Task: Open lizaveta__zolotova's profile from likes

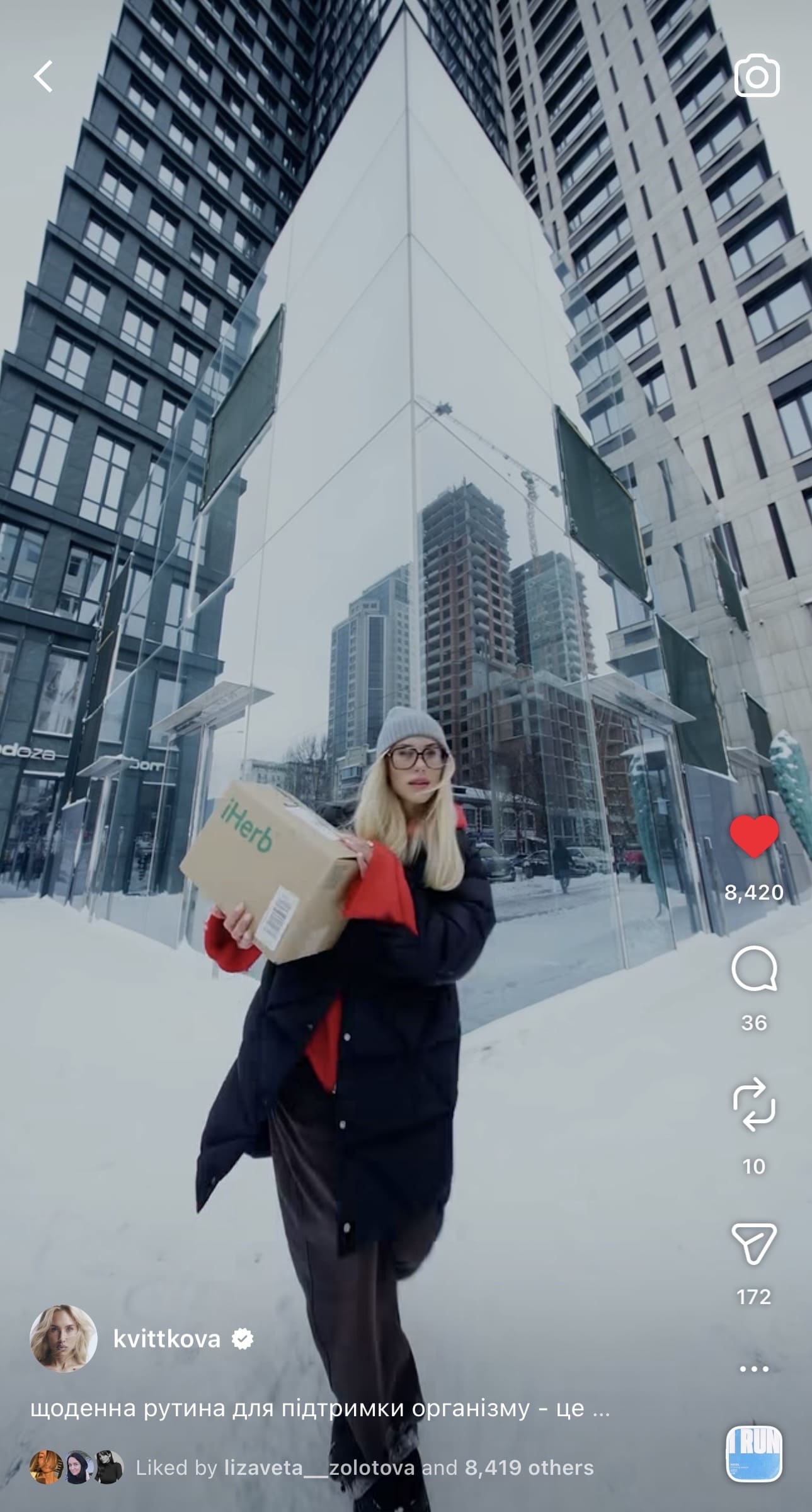Action: tap(319, 1468)
